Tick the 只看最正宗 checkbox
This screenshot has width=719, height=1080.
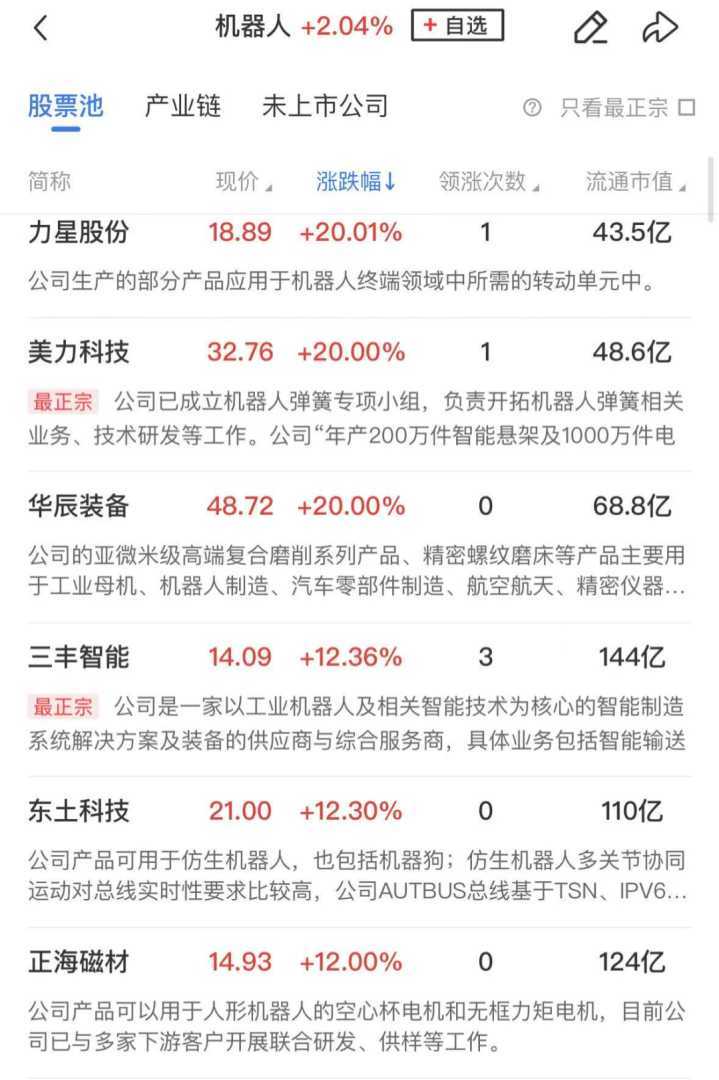[687, 108]
